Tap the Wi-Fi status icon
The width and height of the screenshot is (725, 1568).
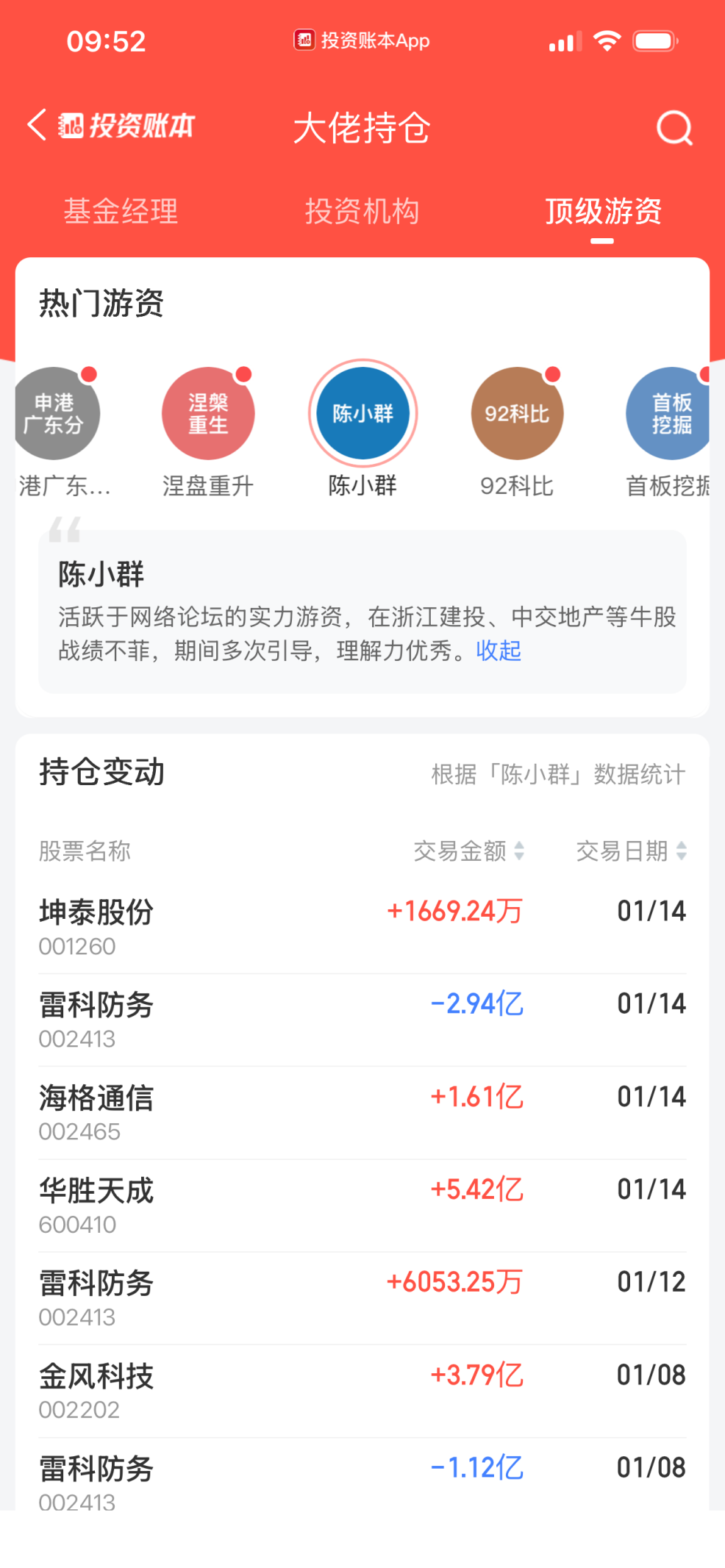coord(606,40)
